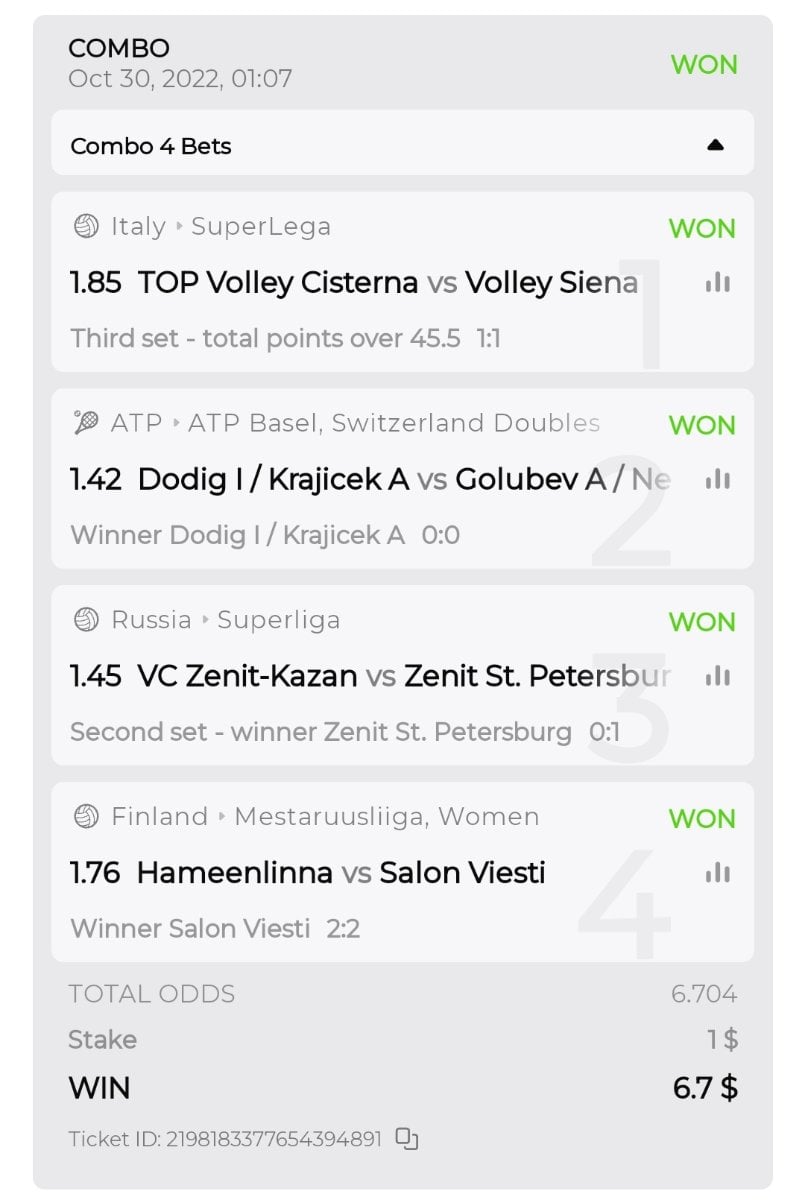The image size is (805, 1200).
Task: Open stats for TOP Volley Cisterna match
Action: click(717, 283)
